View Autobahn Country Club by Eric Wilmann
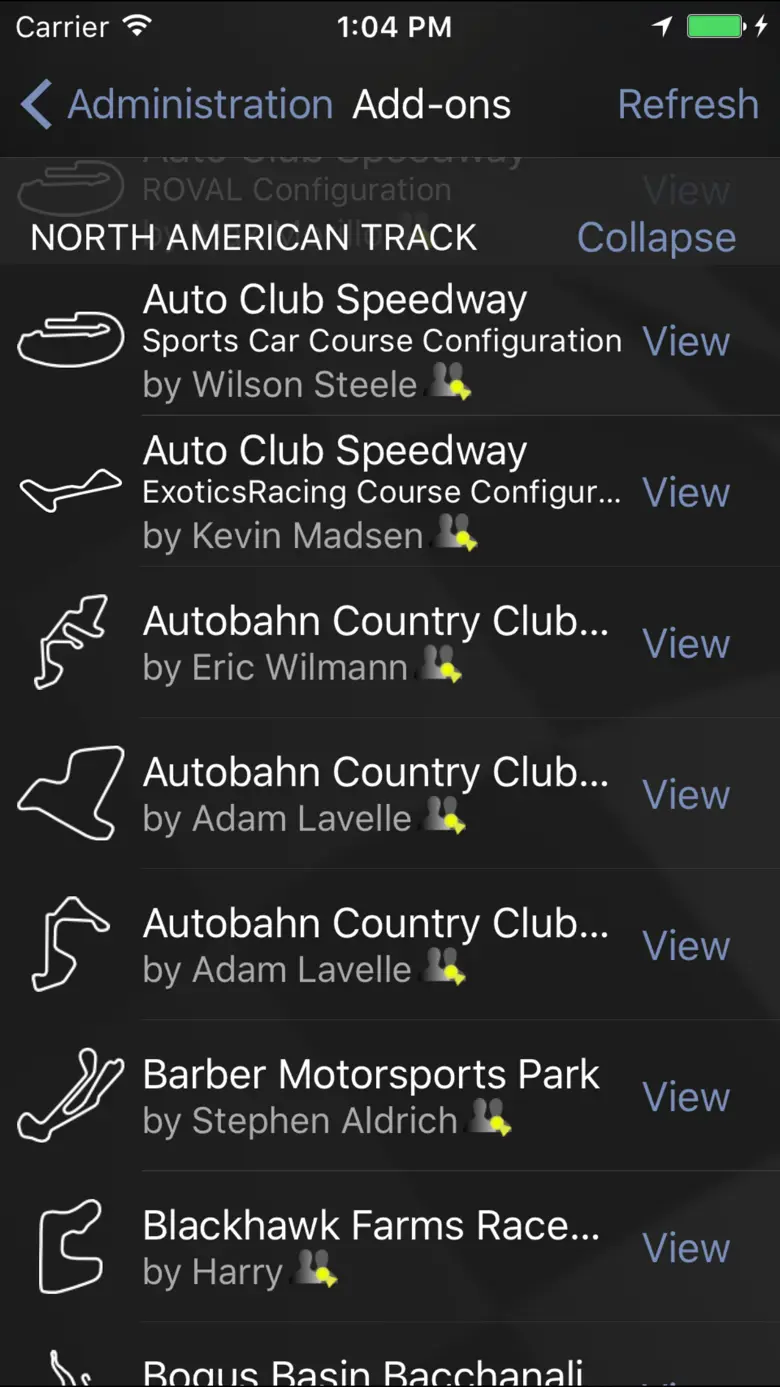Image resolution: width=780 pixels, height=1387 pixels. (686, 644)
